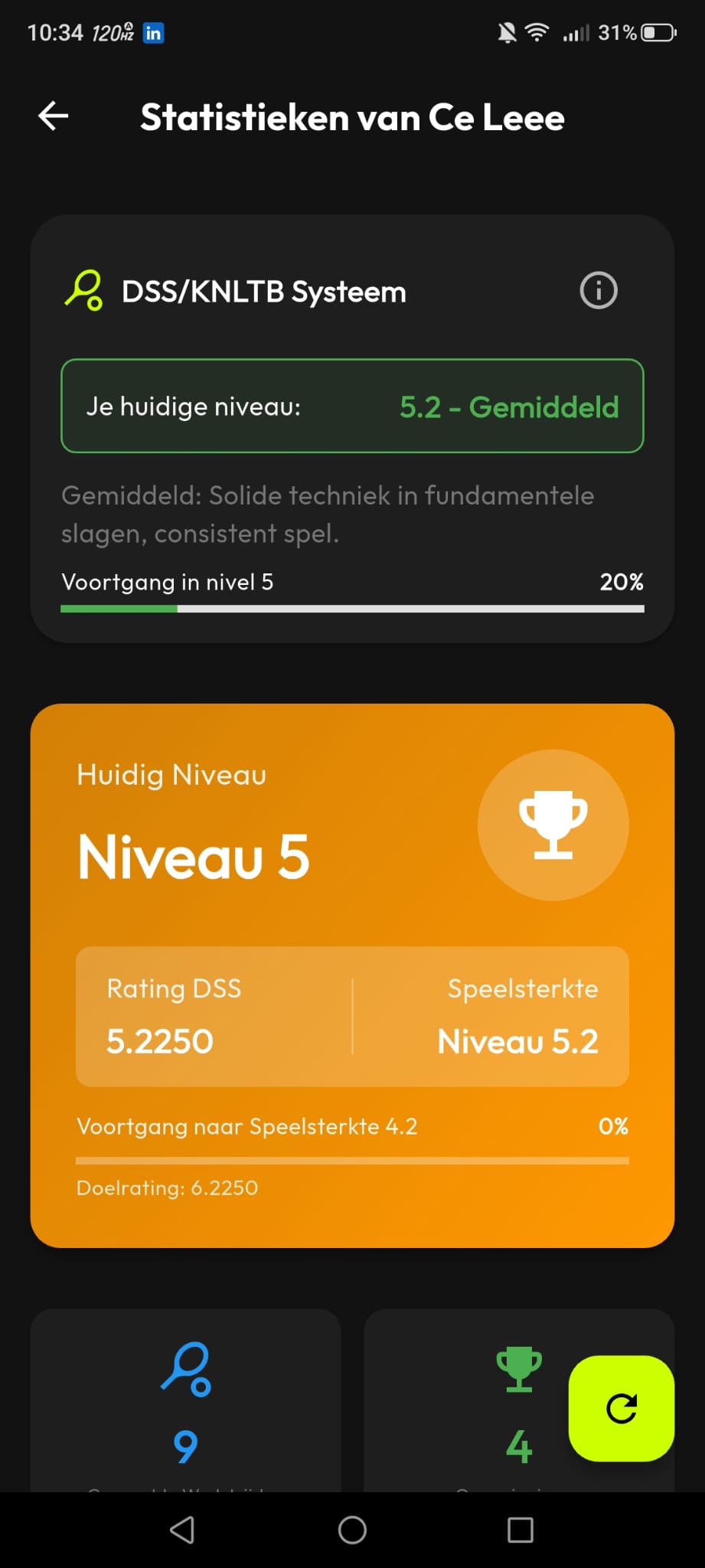Screen dimensions: 705x1568
Task: Tap the battery indicator showing 31%
Action: point(652,32)
